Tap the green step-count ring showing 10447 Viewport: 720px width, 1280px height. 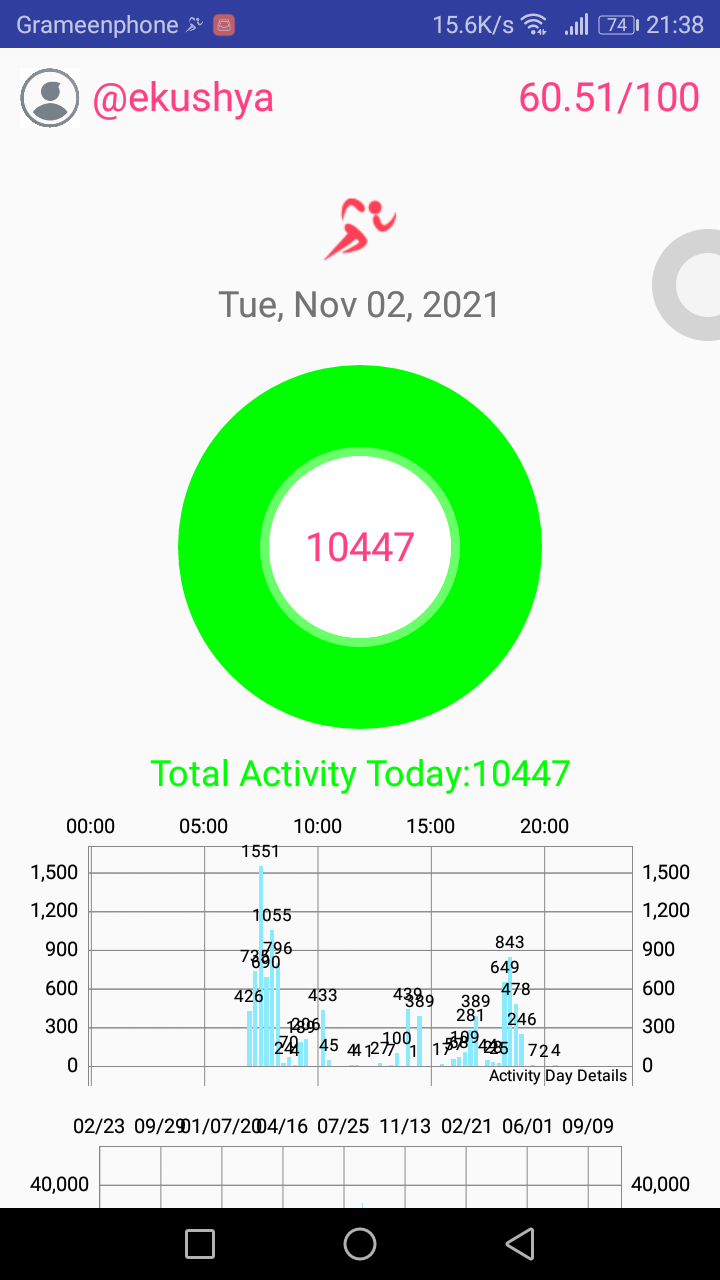point(360,547)
